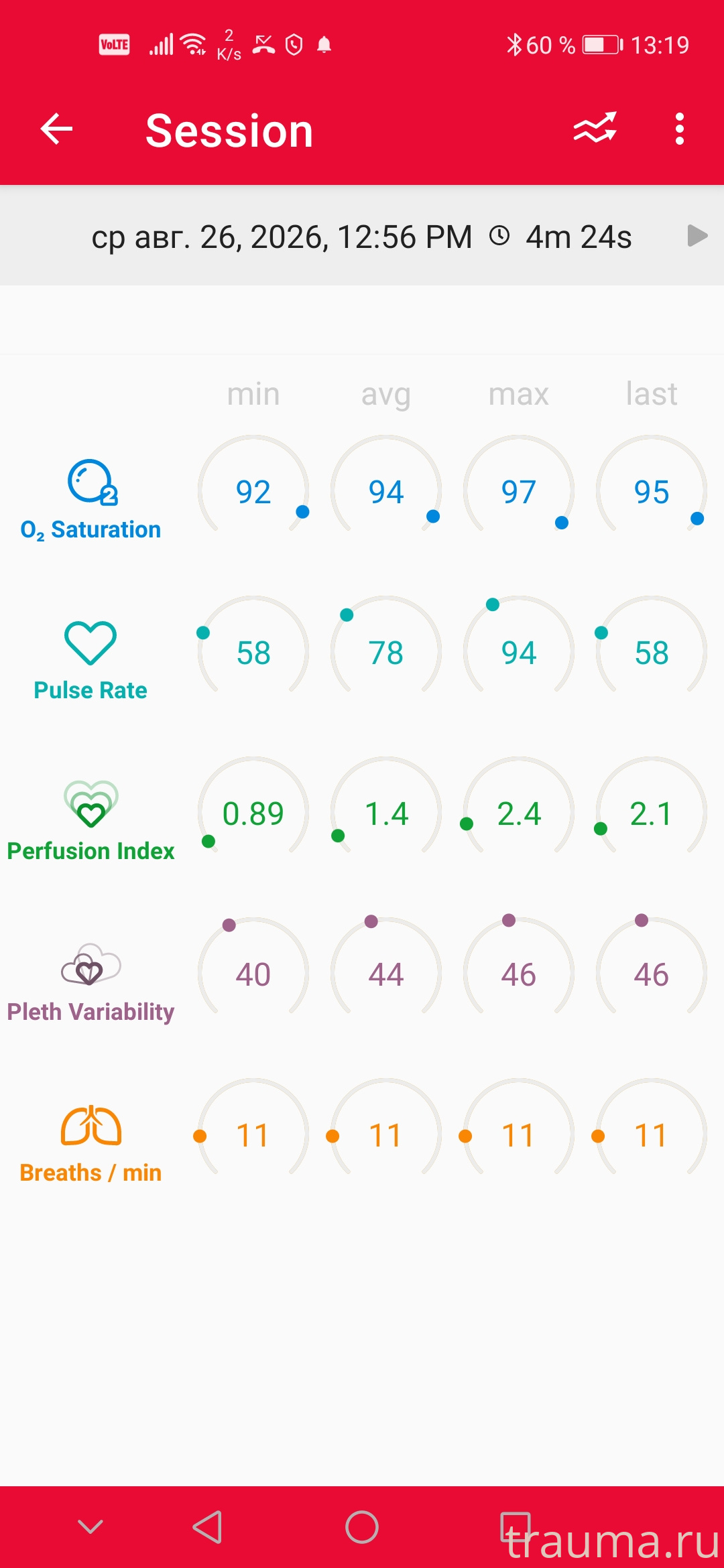The width and height of the screenshot is (724, 1568).
Task: Tap the system back triangle
Action: 207,1527
